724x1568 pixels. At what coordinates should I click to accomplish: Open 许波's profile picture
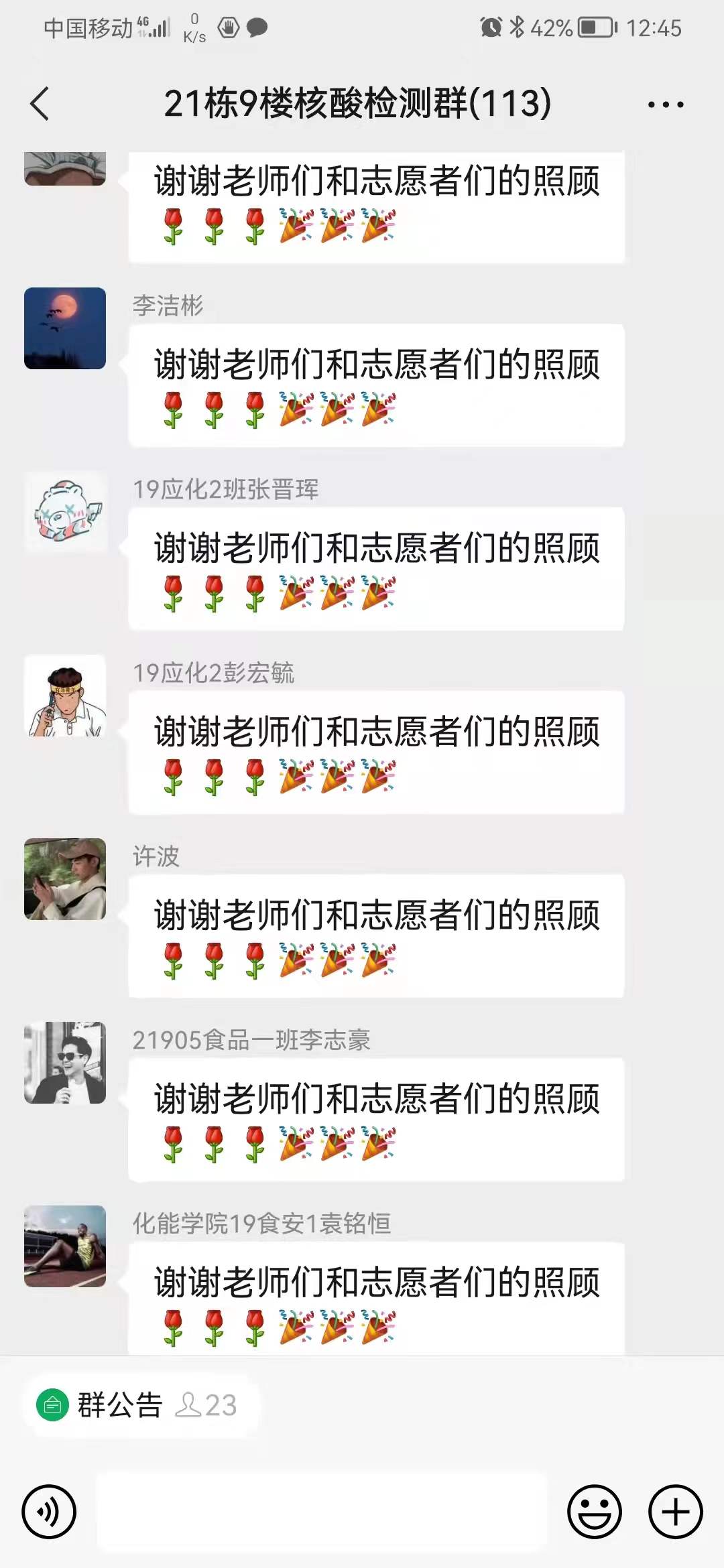[x=65, y=879]
